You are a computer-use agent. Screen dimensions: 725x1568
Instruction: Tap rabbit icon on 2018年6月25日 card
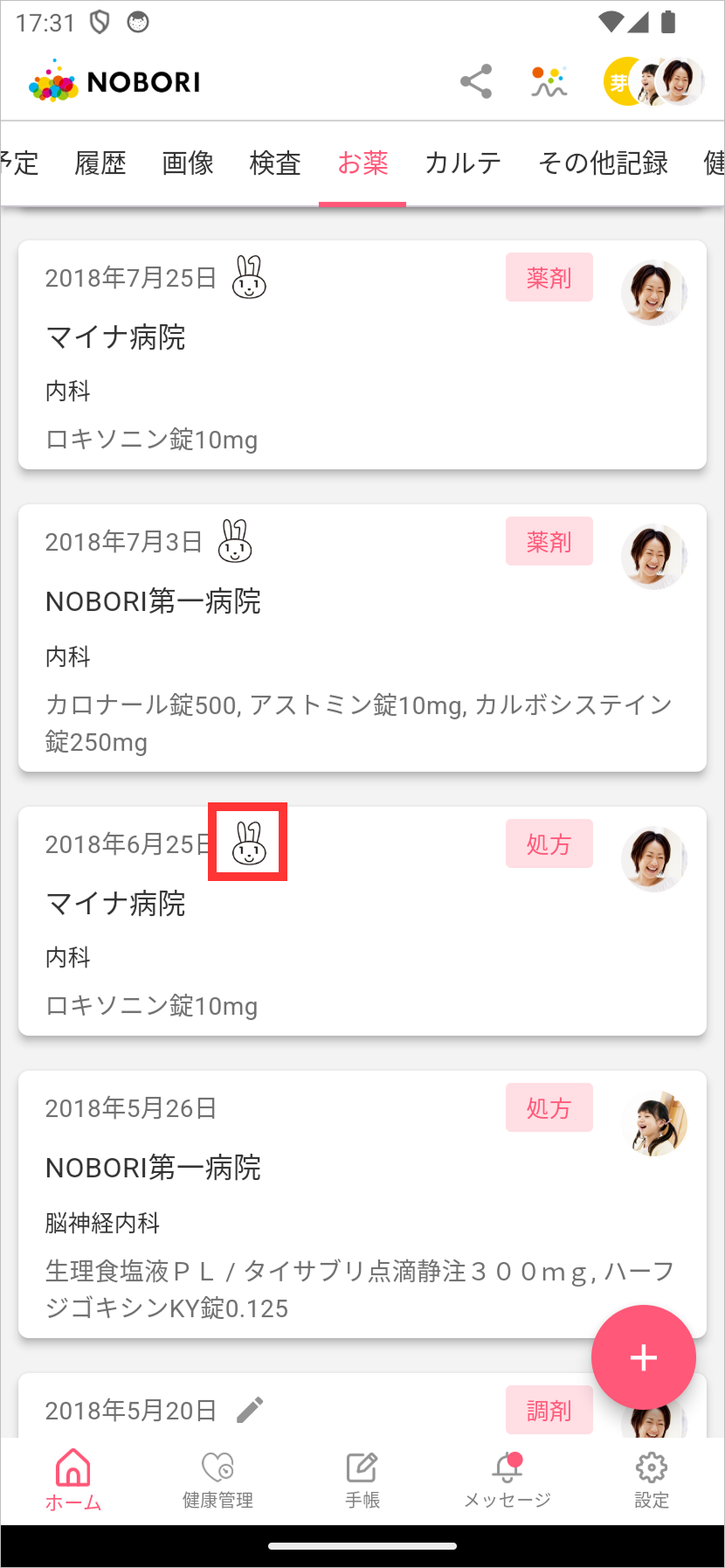[x=248, y=843]
